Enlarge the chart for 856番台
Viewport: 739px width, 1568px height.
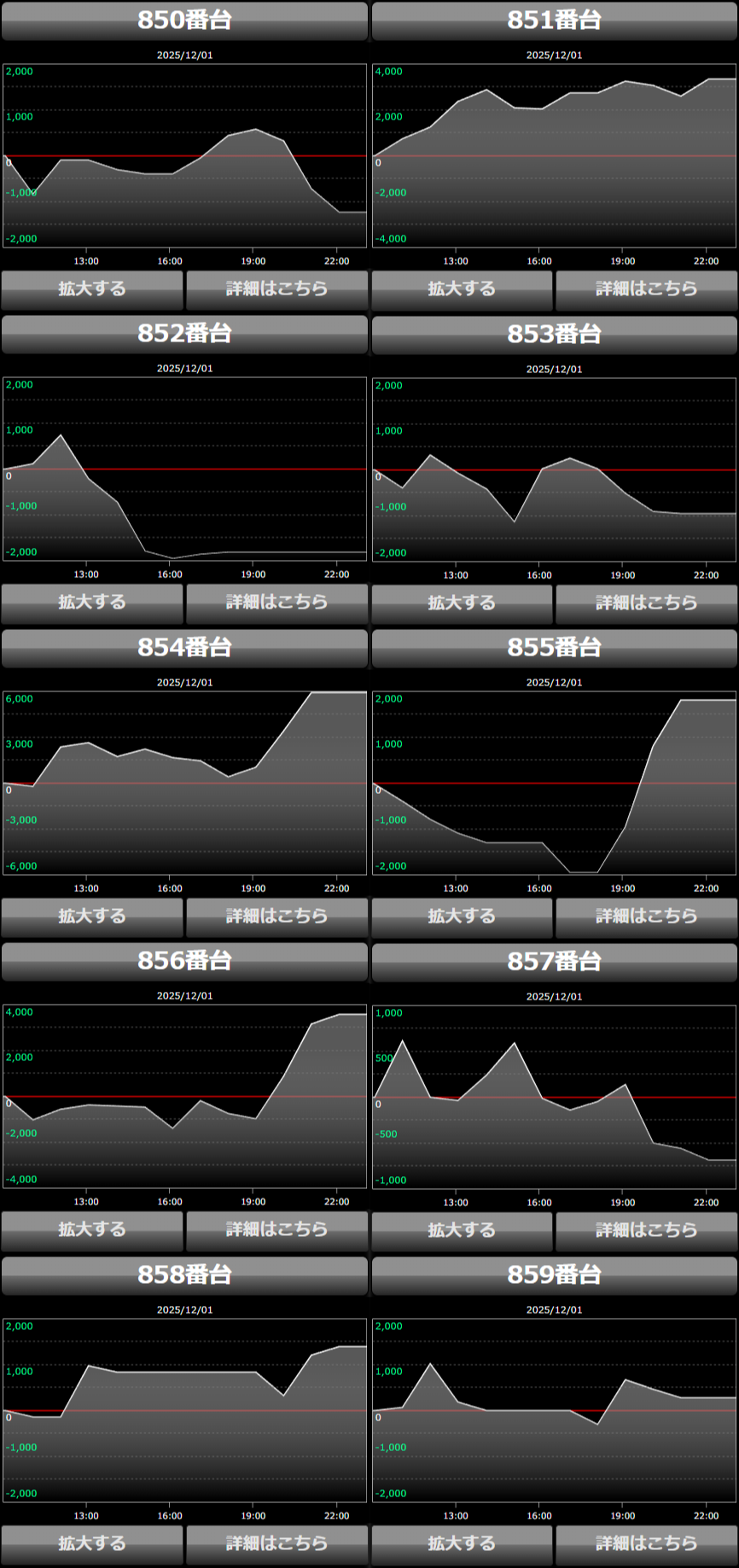pos(92,1230)
